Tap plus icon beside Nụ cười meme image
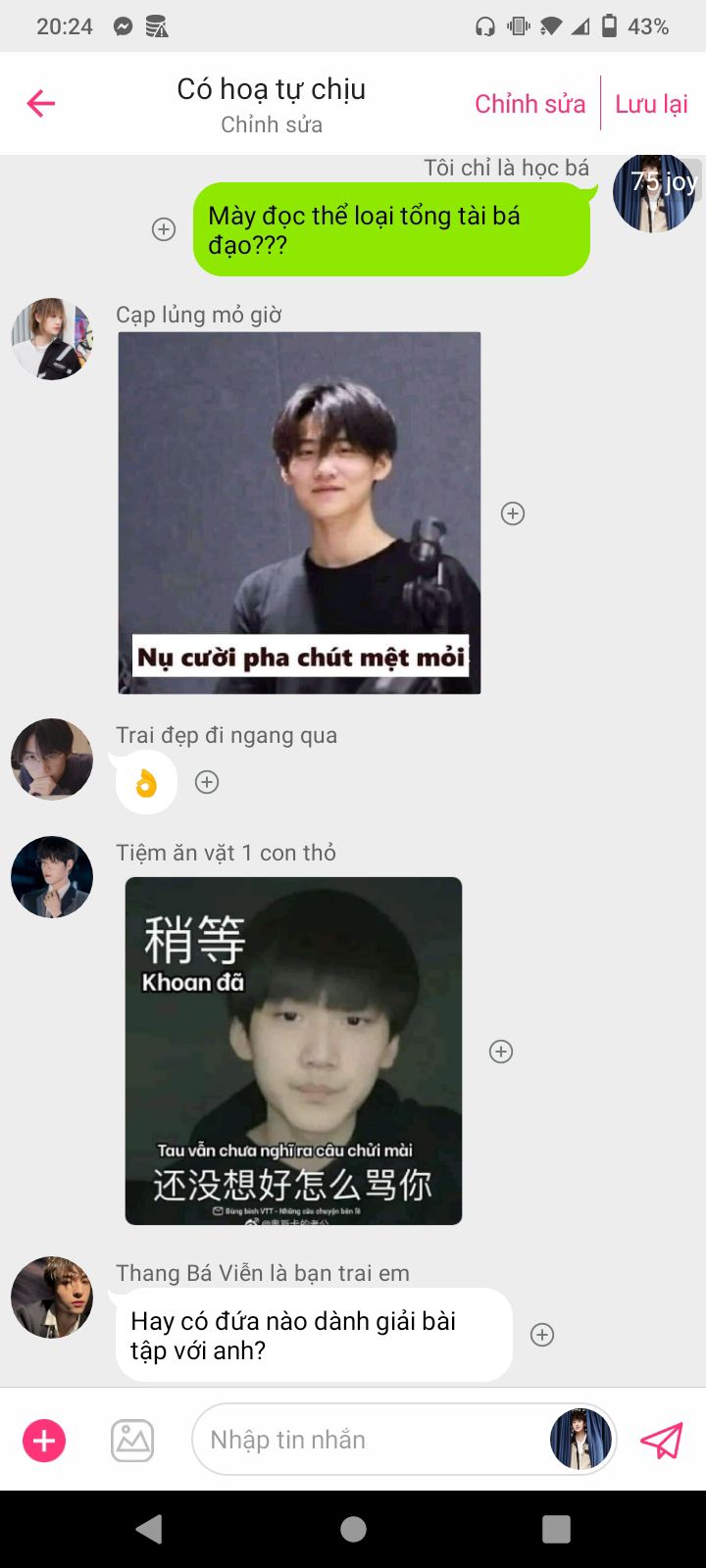Viewport: 706px width, 1568px height. click(x=513, y=514)
